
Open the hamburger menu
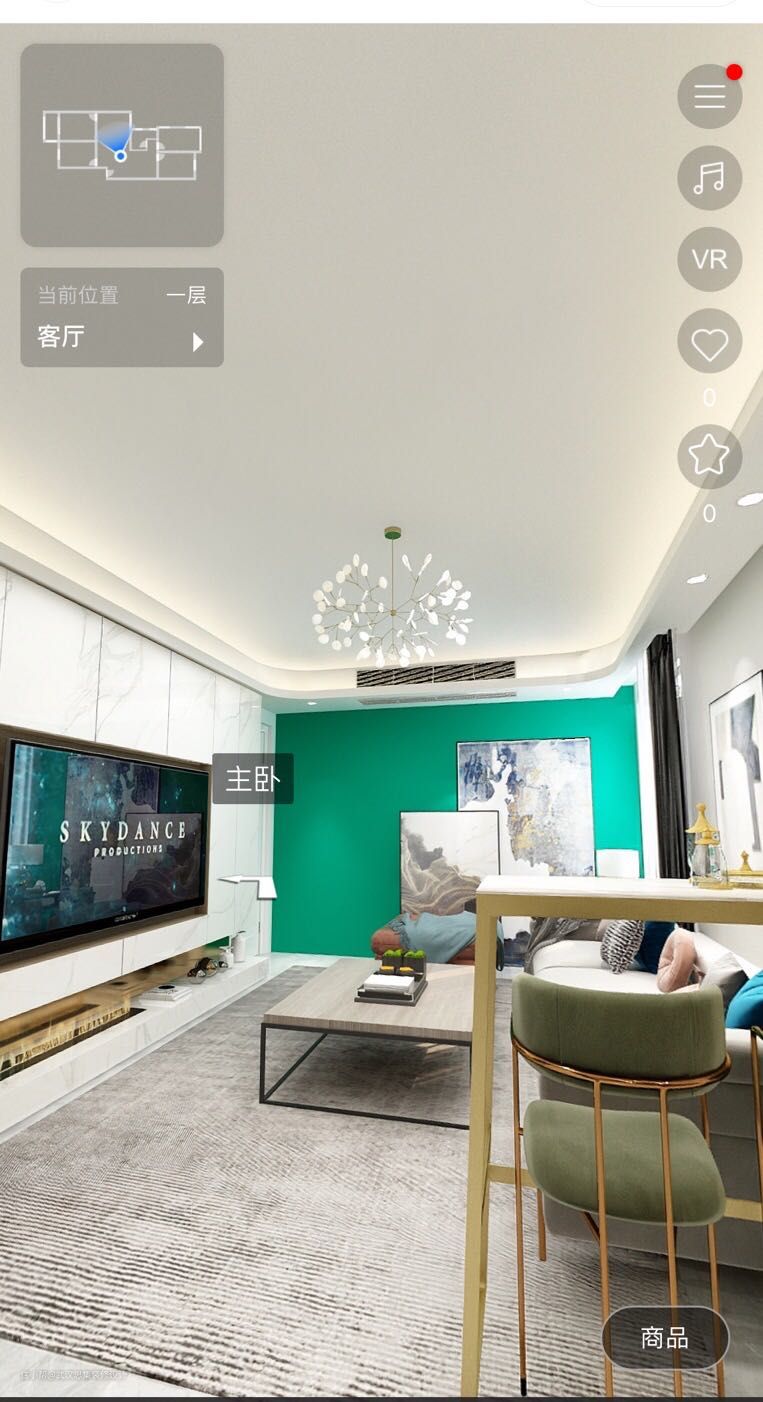709,96
